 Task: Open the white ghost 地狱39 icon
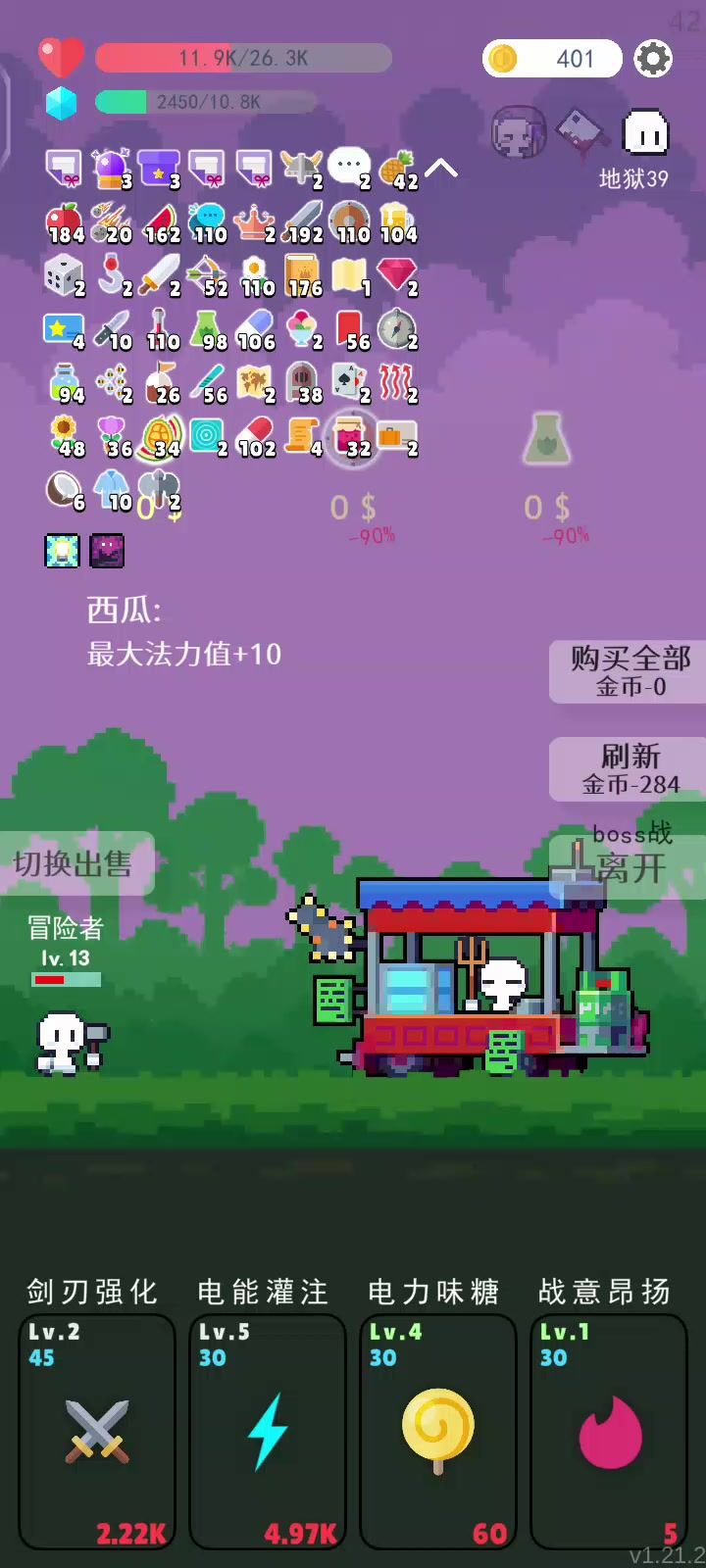tap(645, 135)
